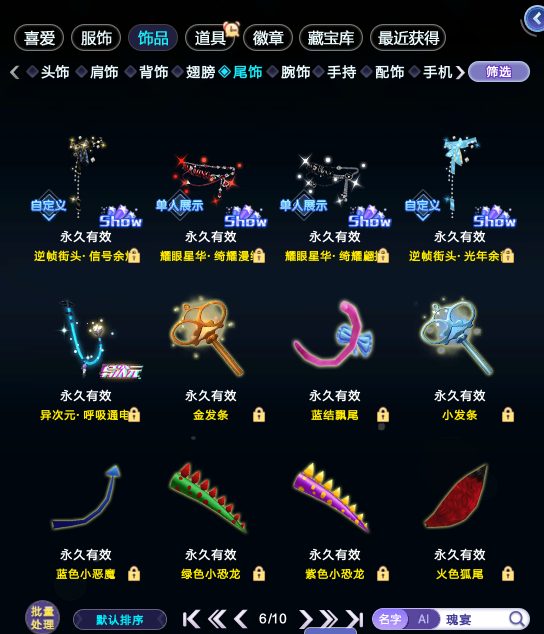Open the 藏宝库 tab
This screenshot has width=544, height=634.
pos(330,38)
